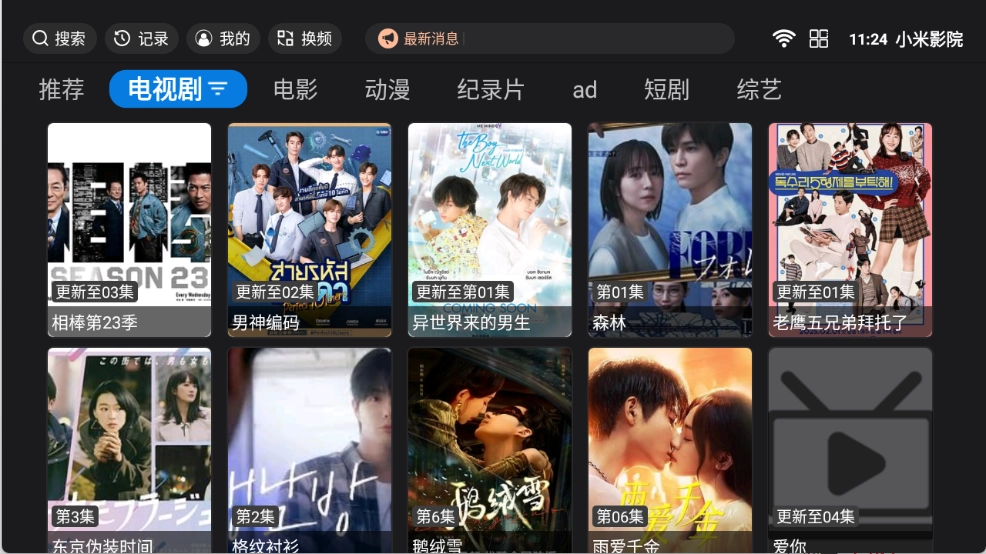Open the 搜索 search button
Viewport: 986px width, 554px height.
pos(60,39)
